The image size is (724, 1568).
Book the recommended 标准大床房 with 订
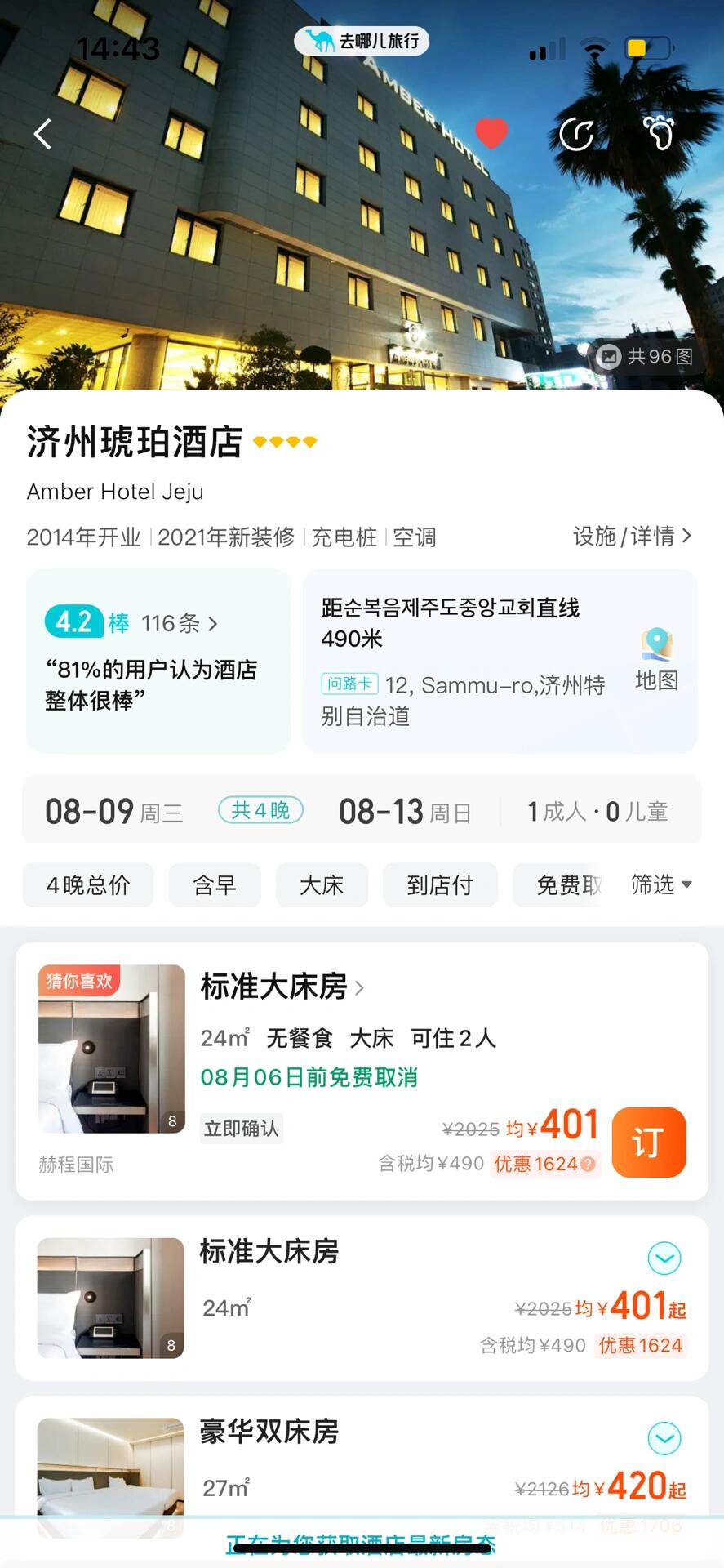[x=648, y=1142]
